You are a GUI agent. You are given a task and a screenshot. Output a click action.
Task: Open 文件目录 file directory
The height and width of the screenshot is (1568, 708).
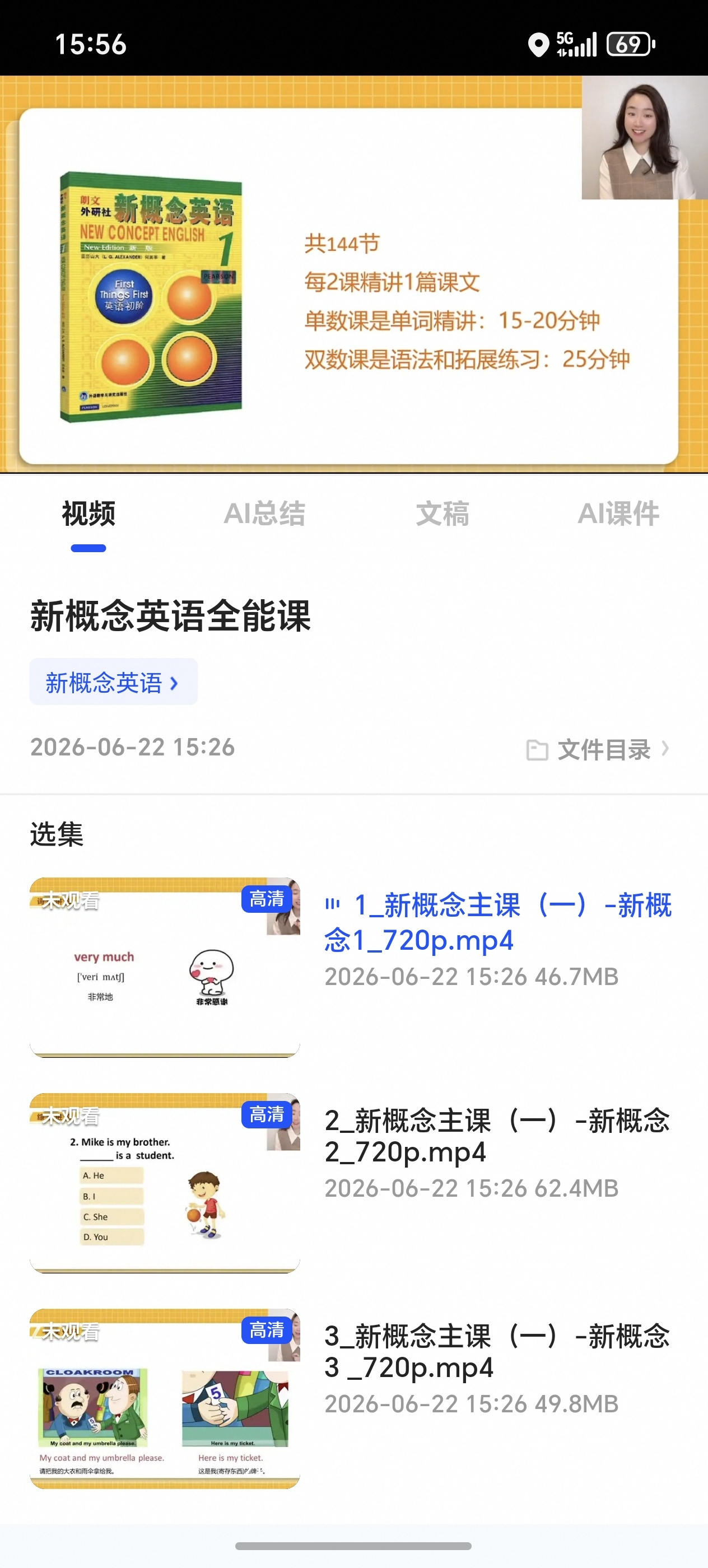[598, 749]
